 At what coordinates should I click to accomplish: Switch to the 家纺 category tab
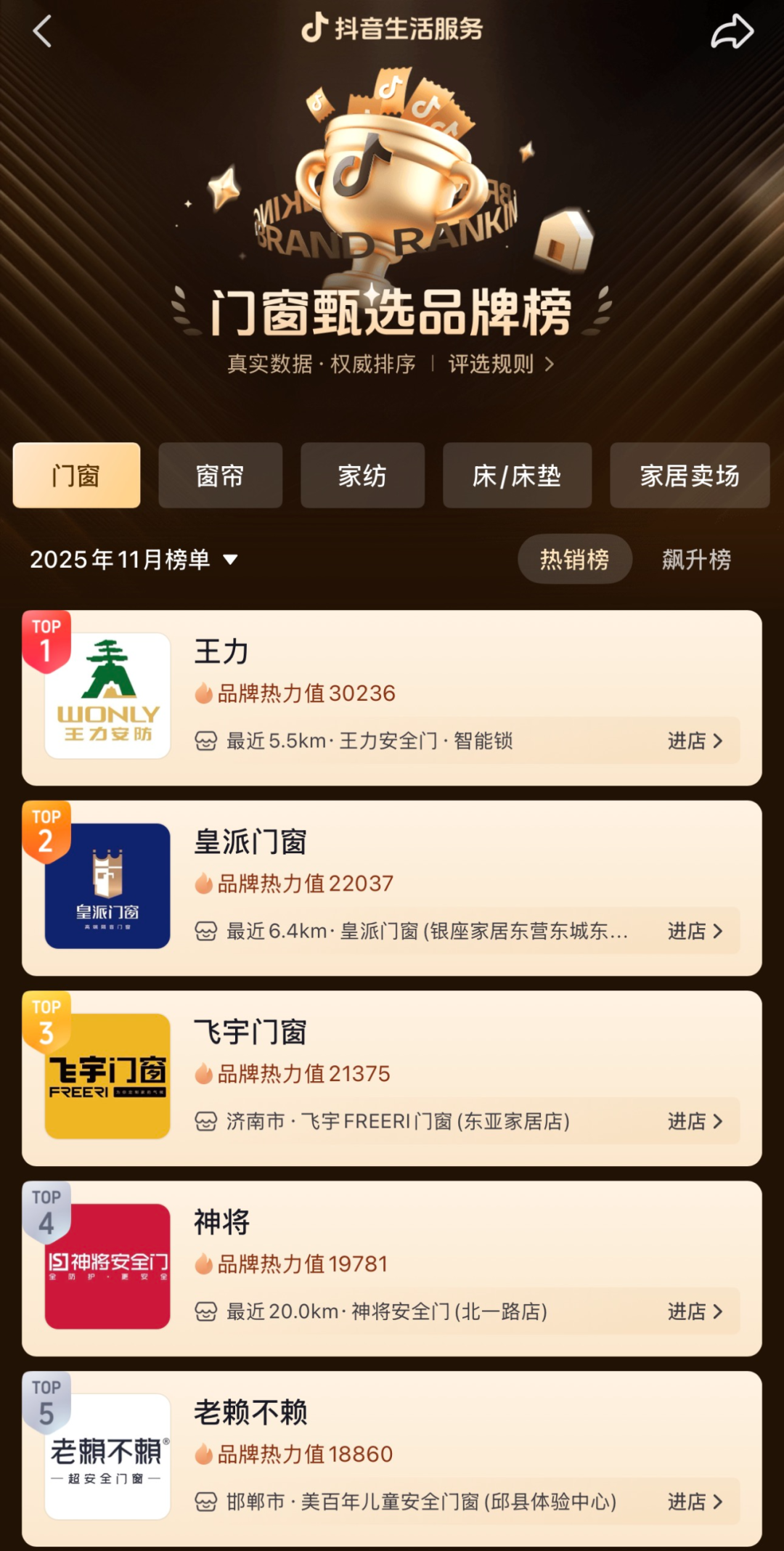coord(362,476)
